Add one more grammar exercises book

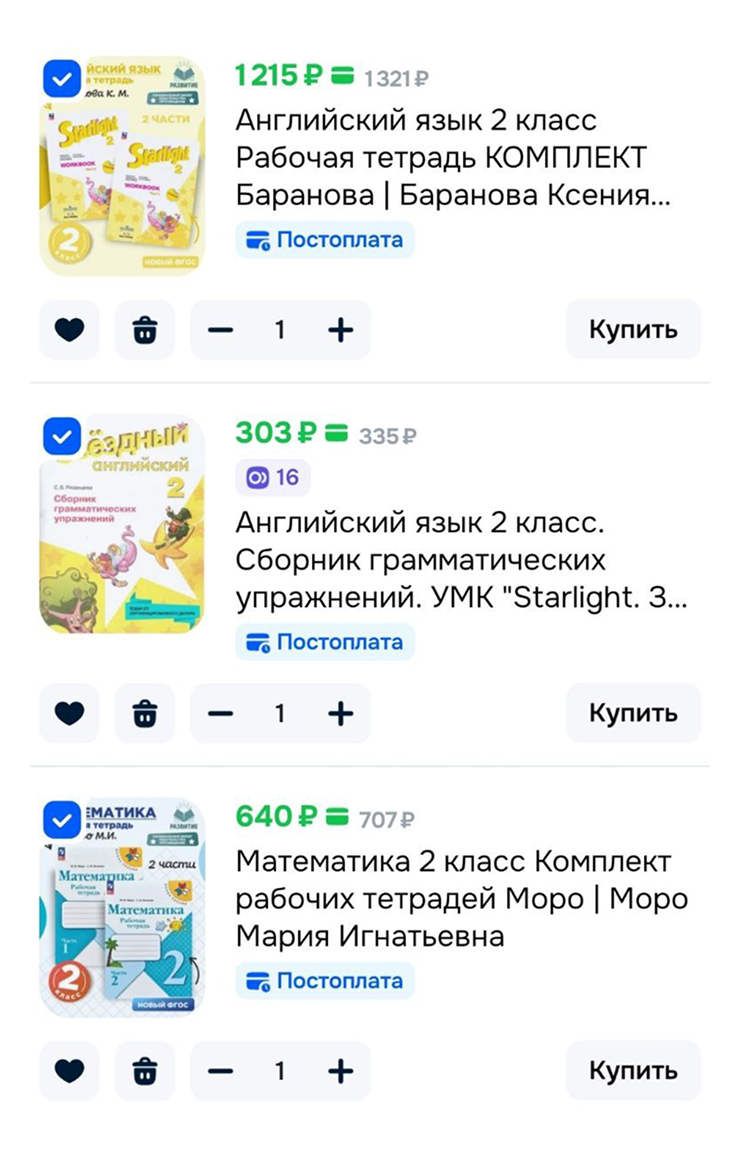tap(341, 713)
